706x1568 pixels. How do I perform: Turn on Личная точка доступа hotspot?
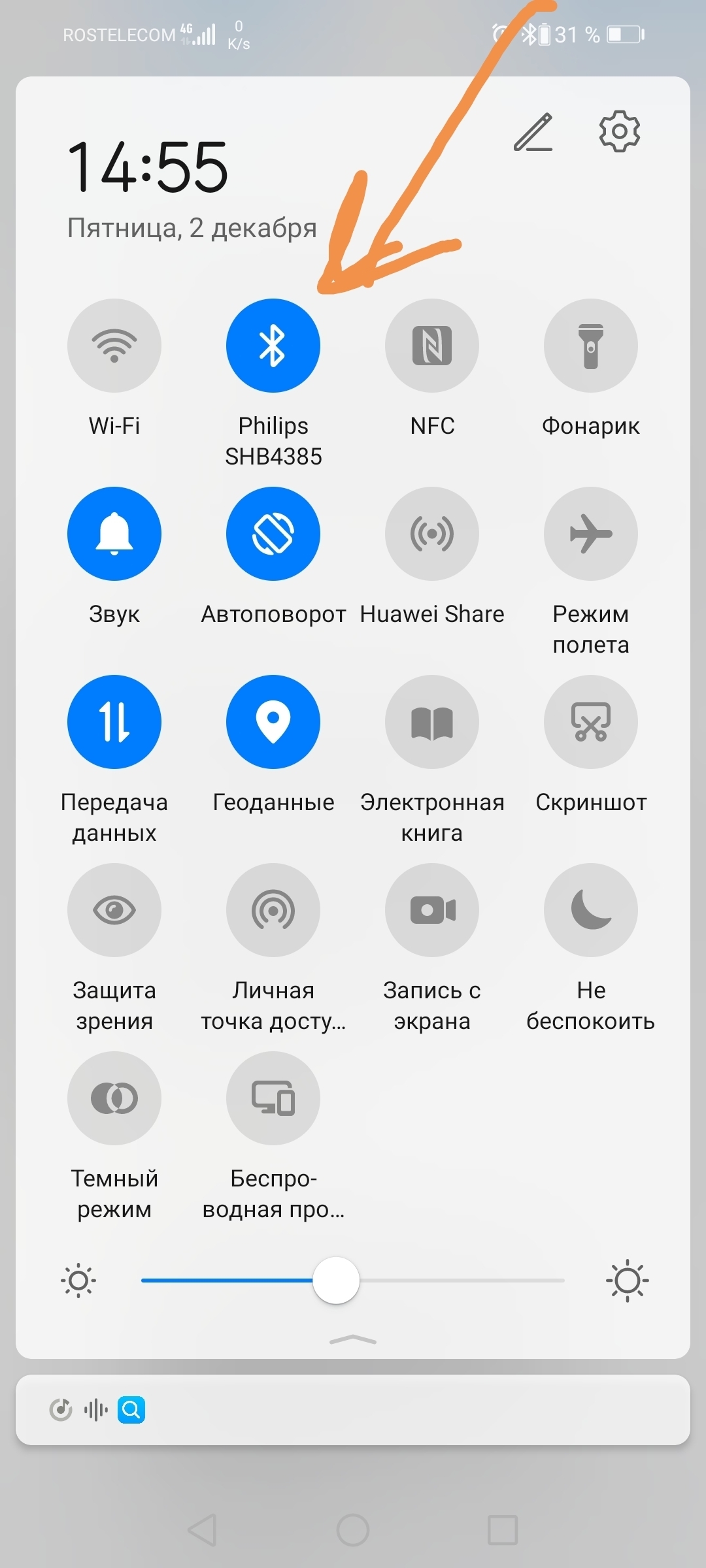pyautogui.click(x=273, y=910)
